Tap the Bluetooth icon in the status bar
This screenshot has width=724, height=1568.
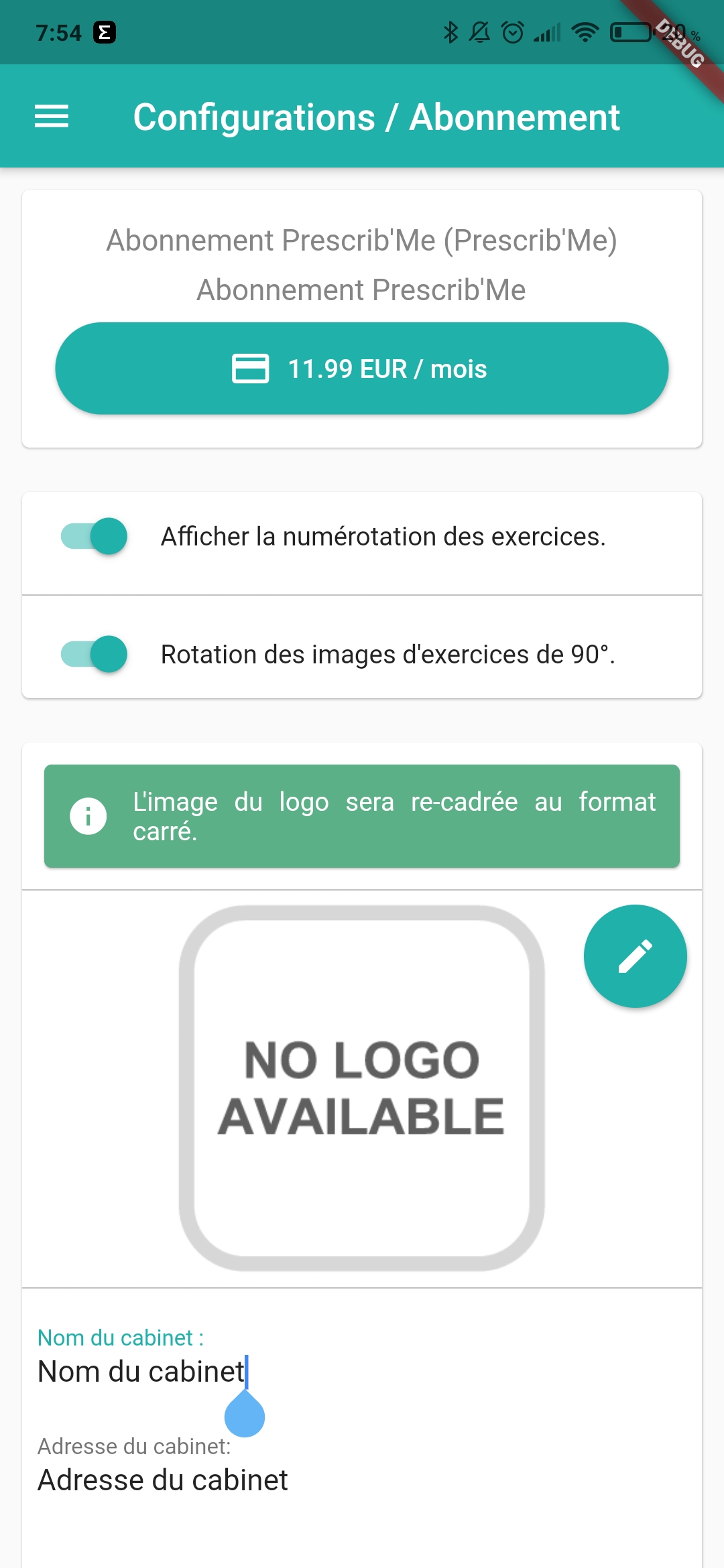(x=451, y=31)
